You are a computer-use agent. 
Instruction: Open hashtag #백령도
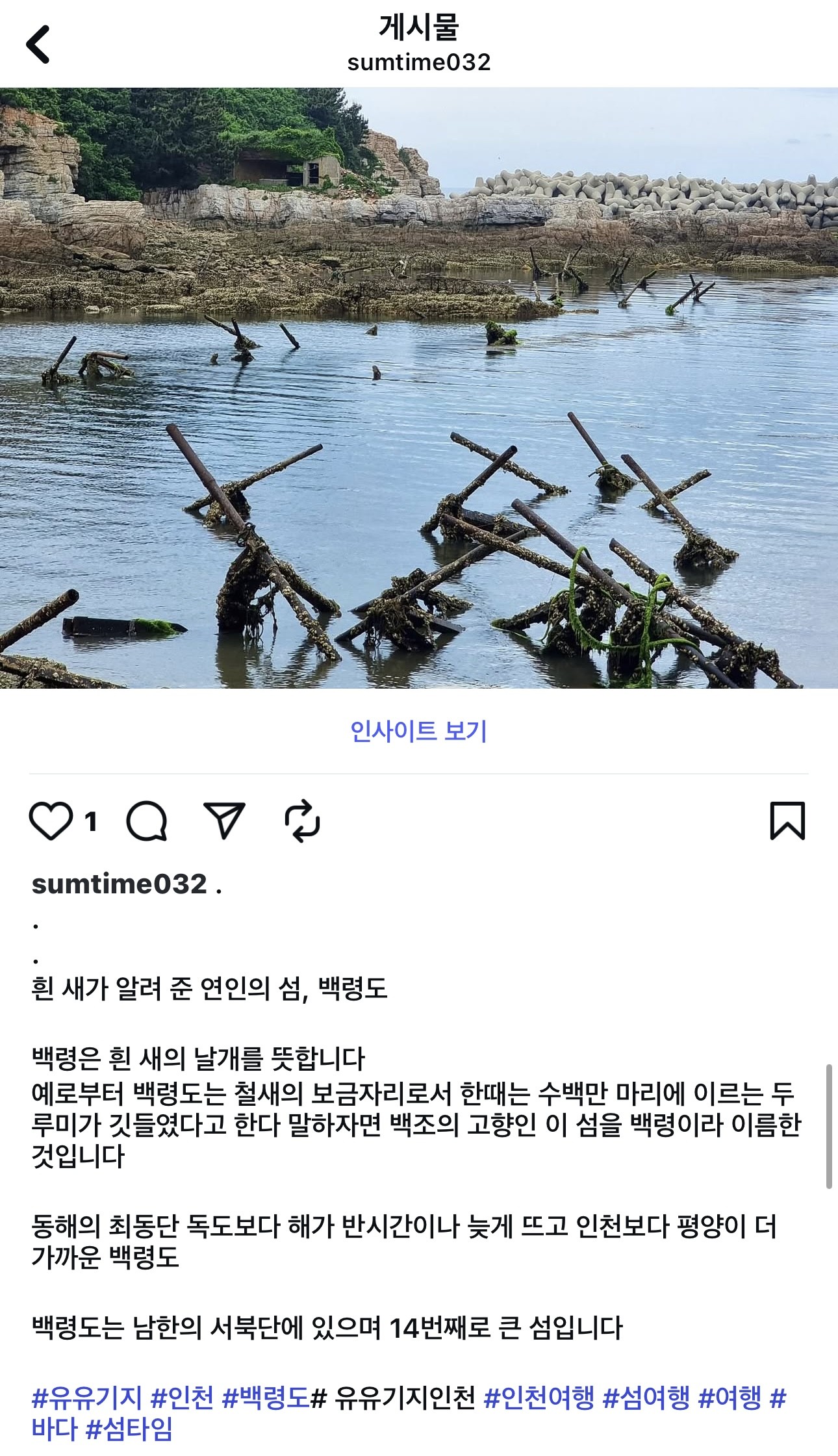[x=266, y=1398]
